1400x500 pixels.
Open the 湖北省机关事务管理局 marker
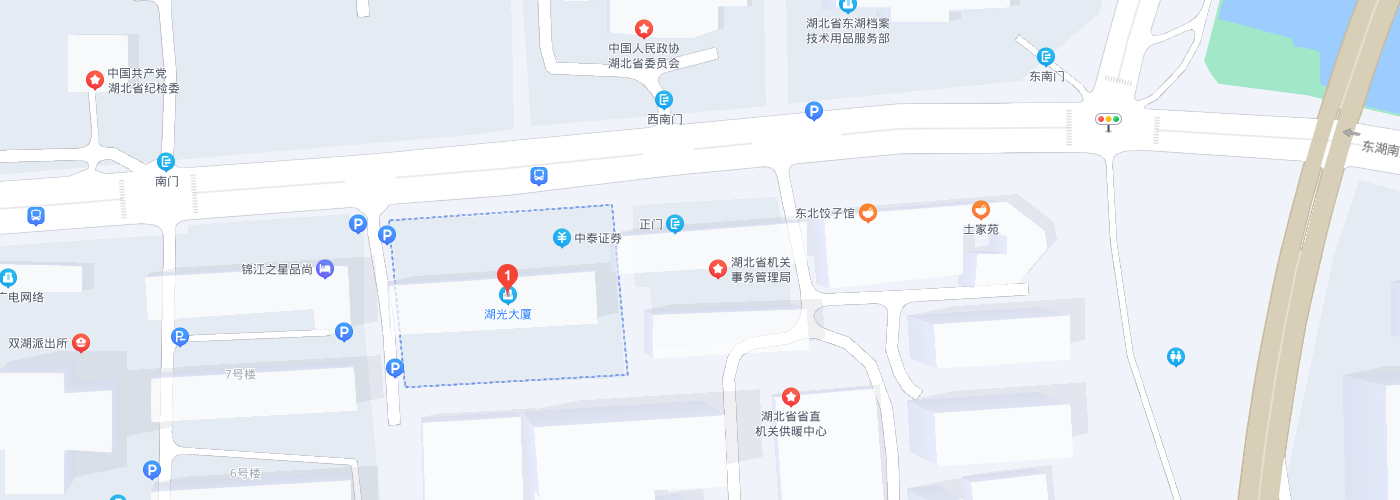pyautogui.click(x=717, y=268)
